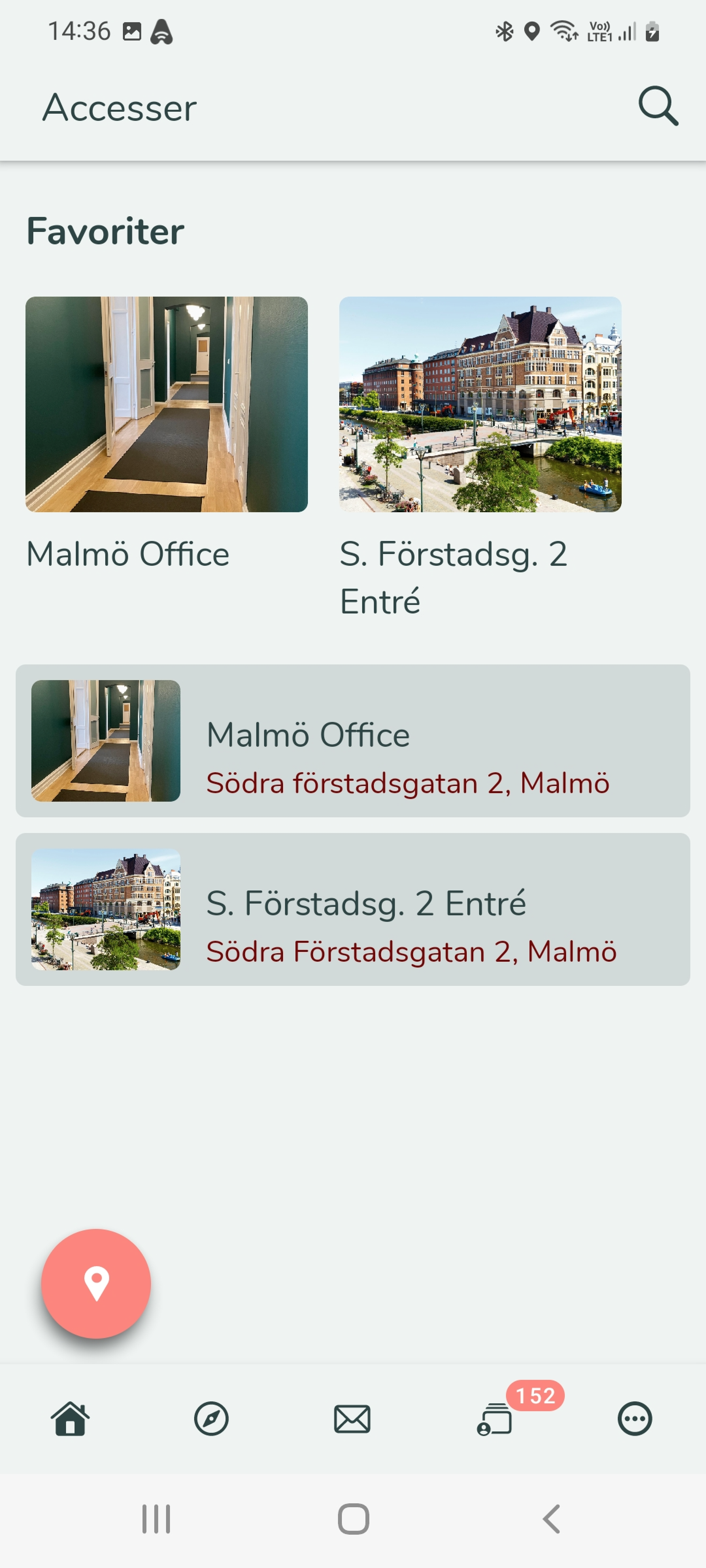Open the tab with the 152 badge

pyautogui.click(x=495, y=1419)
